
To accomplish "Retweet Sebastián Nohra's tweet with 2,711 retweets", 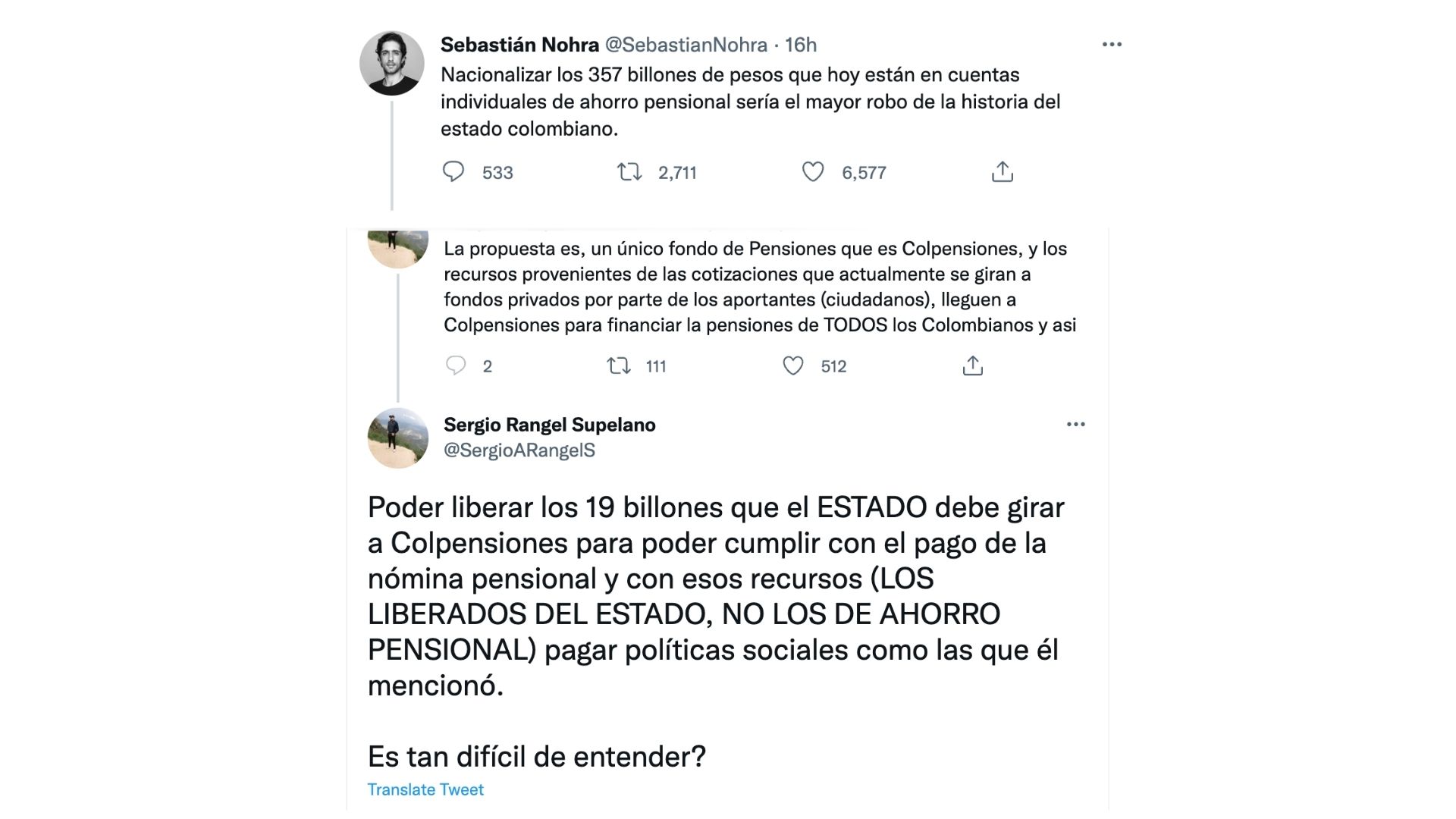I will point(629,172).
